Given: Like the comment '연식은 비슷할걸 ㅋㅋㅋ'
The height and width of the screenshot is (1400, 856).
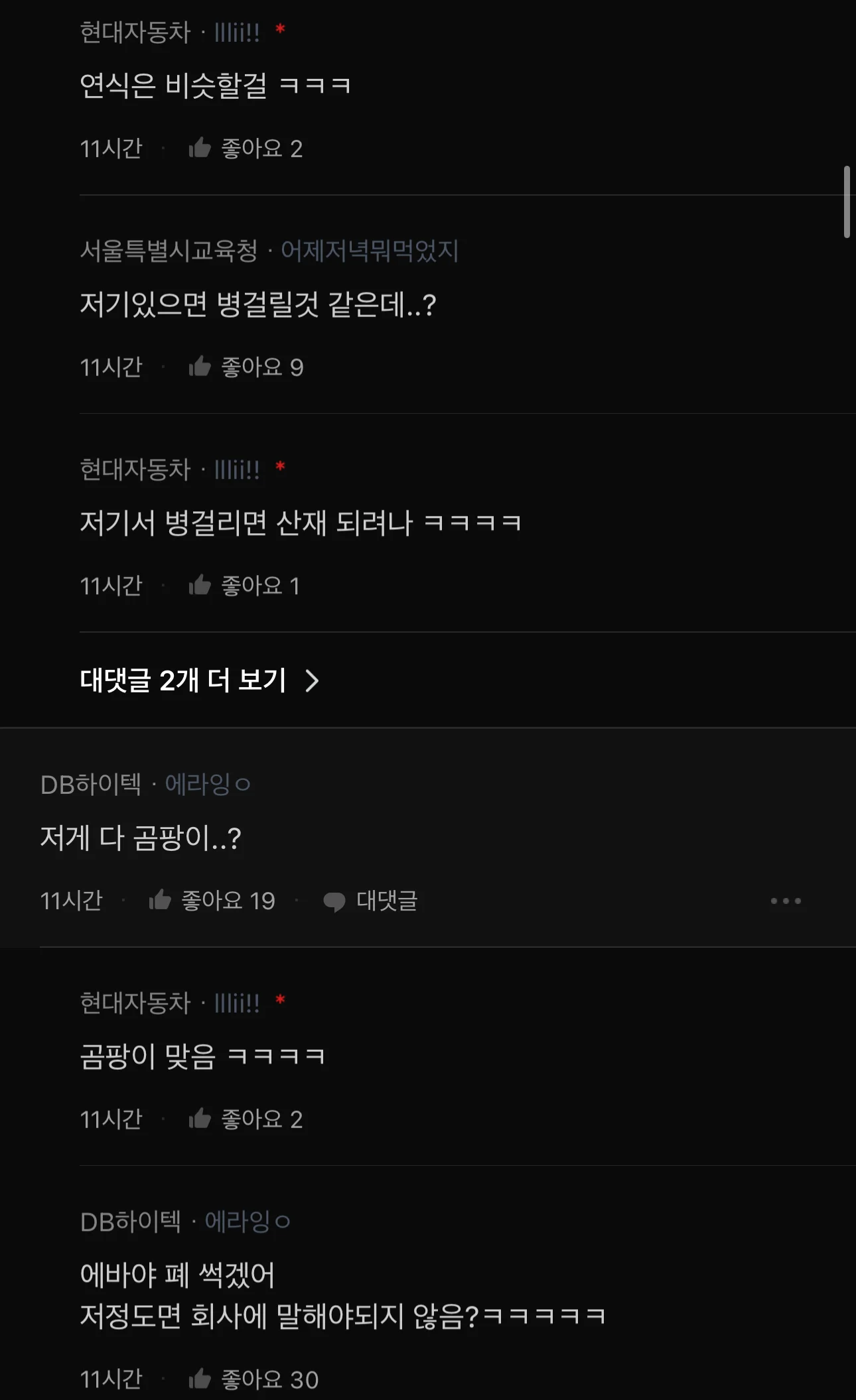Looking at the screenshot, I should (245, 149).
